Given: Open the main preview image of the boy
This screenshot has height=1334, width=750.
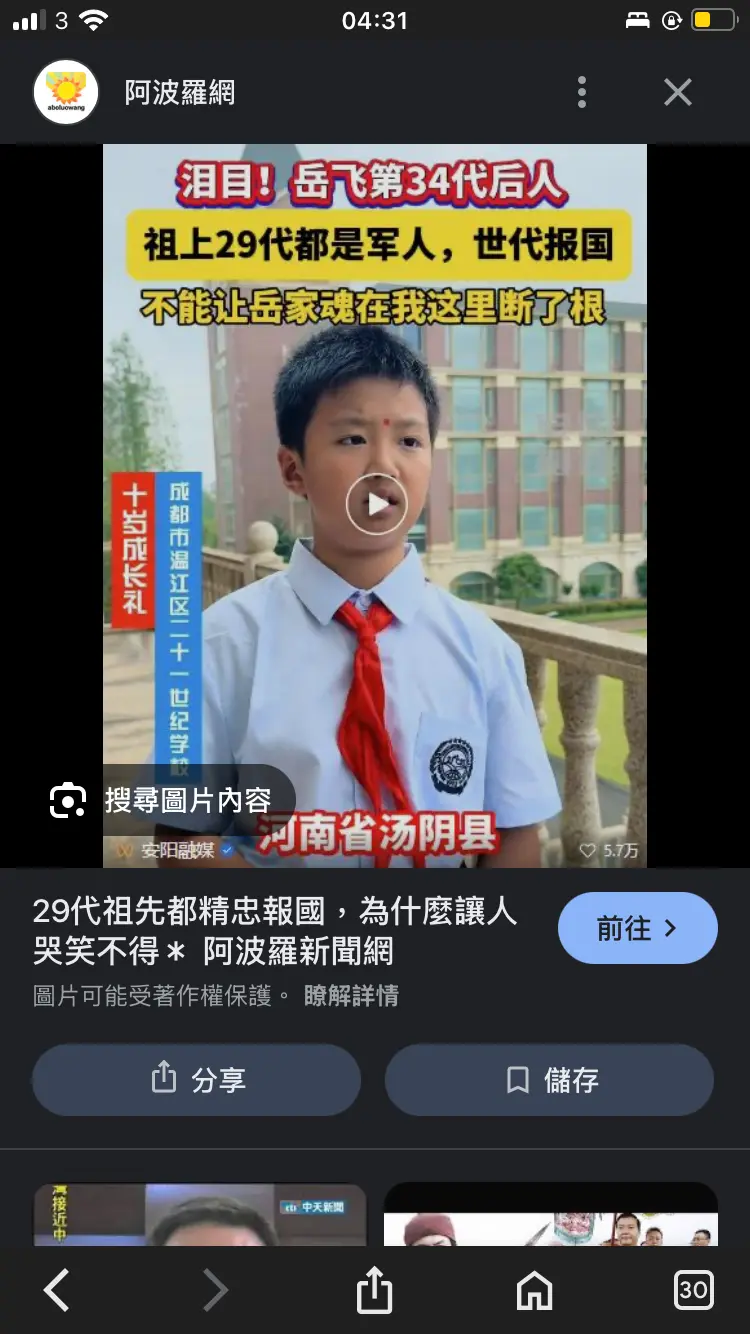Looking at the screenshot, I should (375, 506).
